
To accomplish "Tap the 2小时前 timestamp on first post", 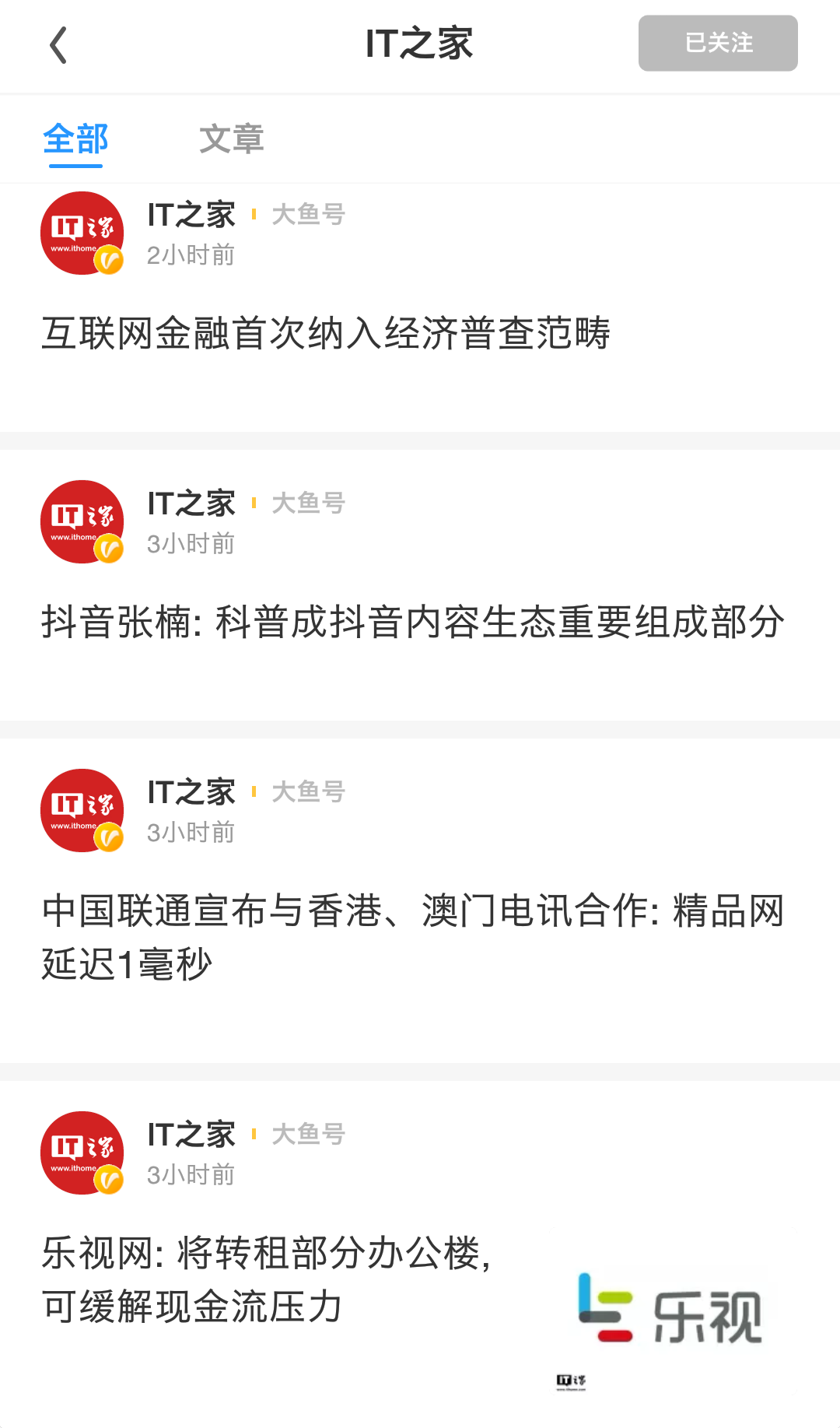I will (191, 254).
